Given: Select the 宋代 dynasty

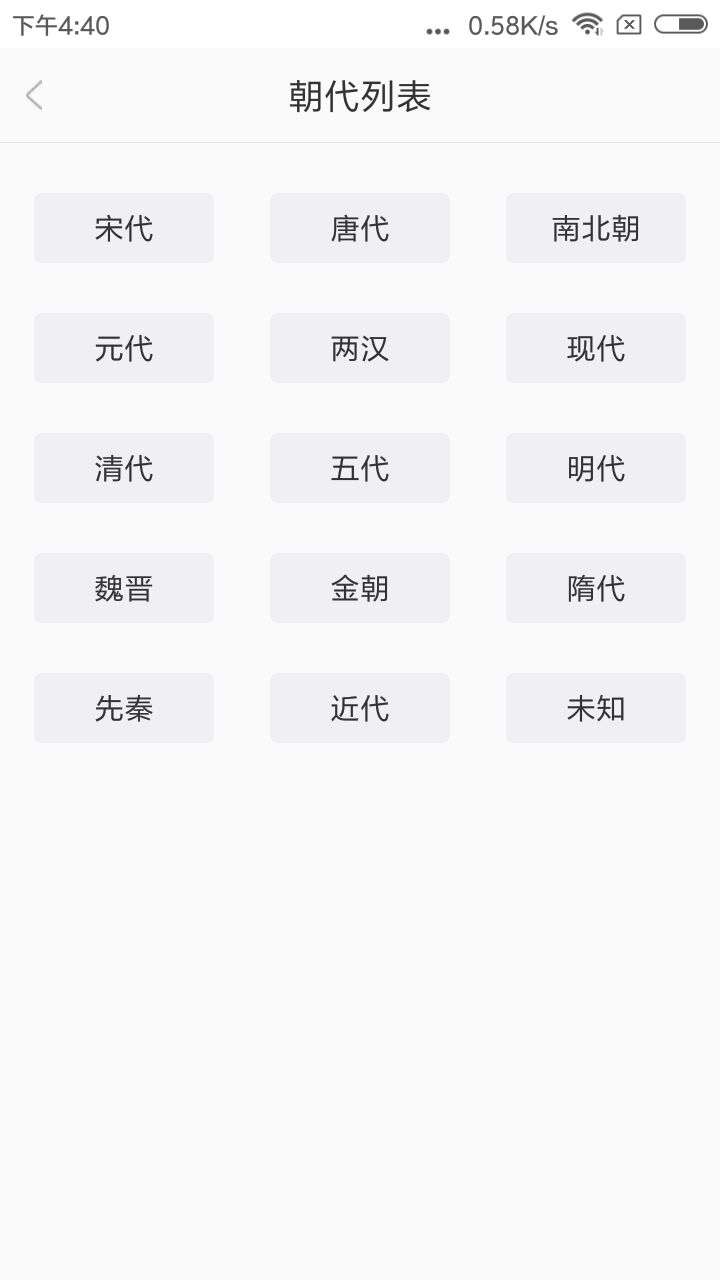Looking at the screenshot, I should pos(123,227).
